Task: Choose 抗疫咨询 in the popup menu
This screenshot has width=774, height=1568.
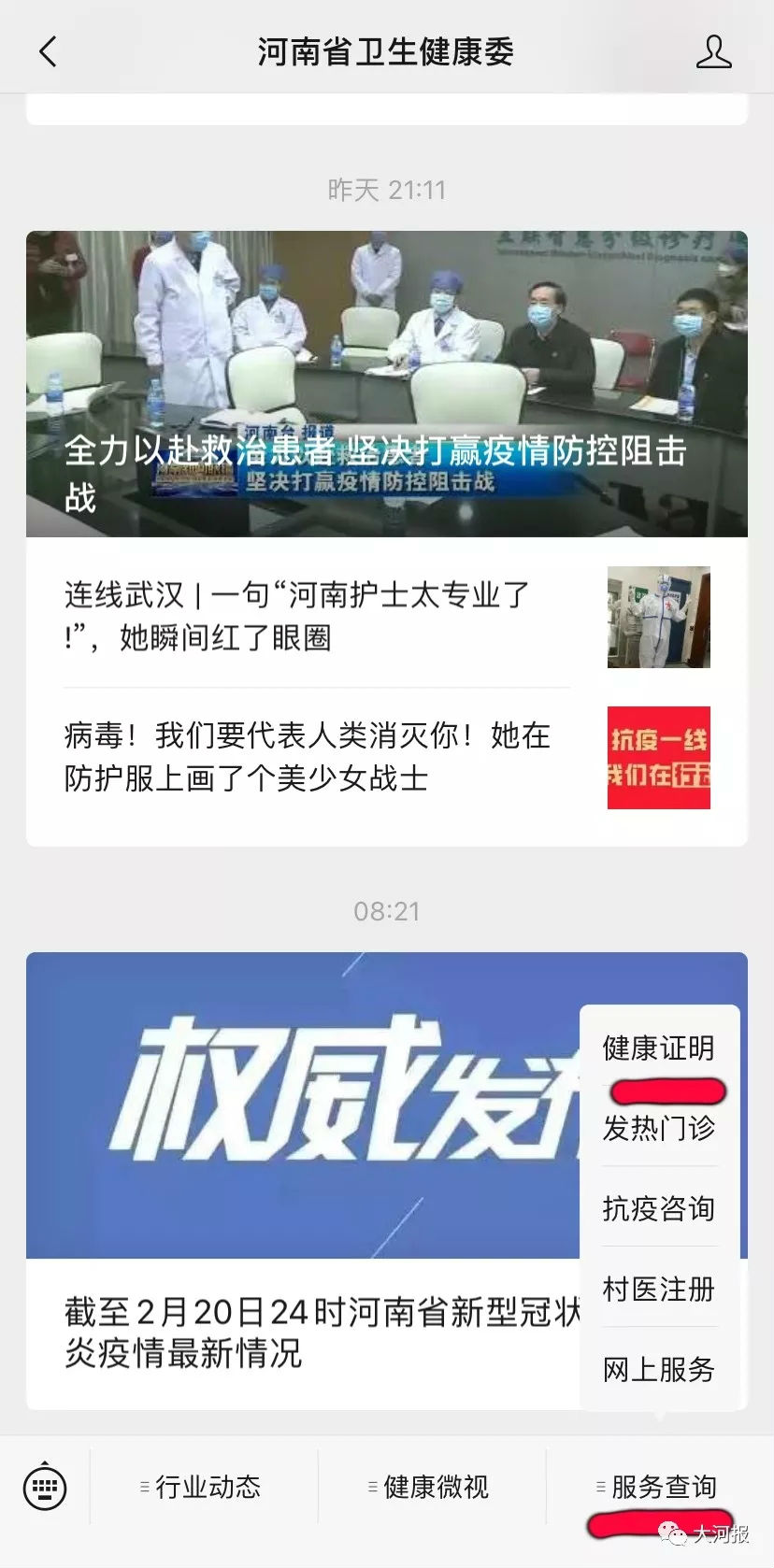Action: click(x=658, y=1208)
